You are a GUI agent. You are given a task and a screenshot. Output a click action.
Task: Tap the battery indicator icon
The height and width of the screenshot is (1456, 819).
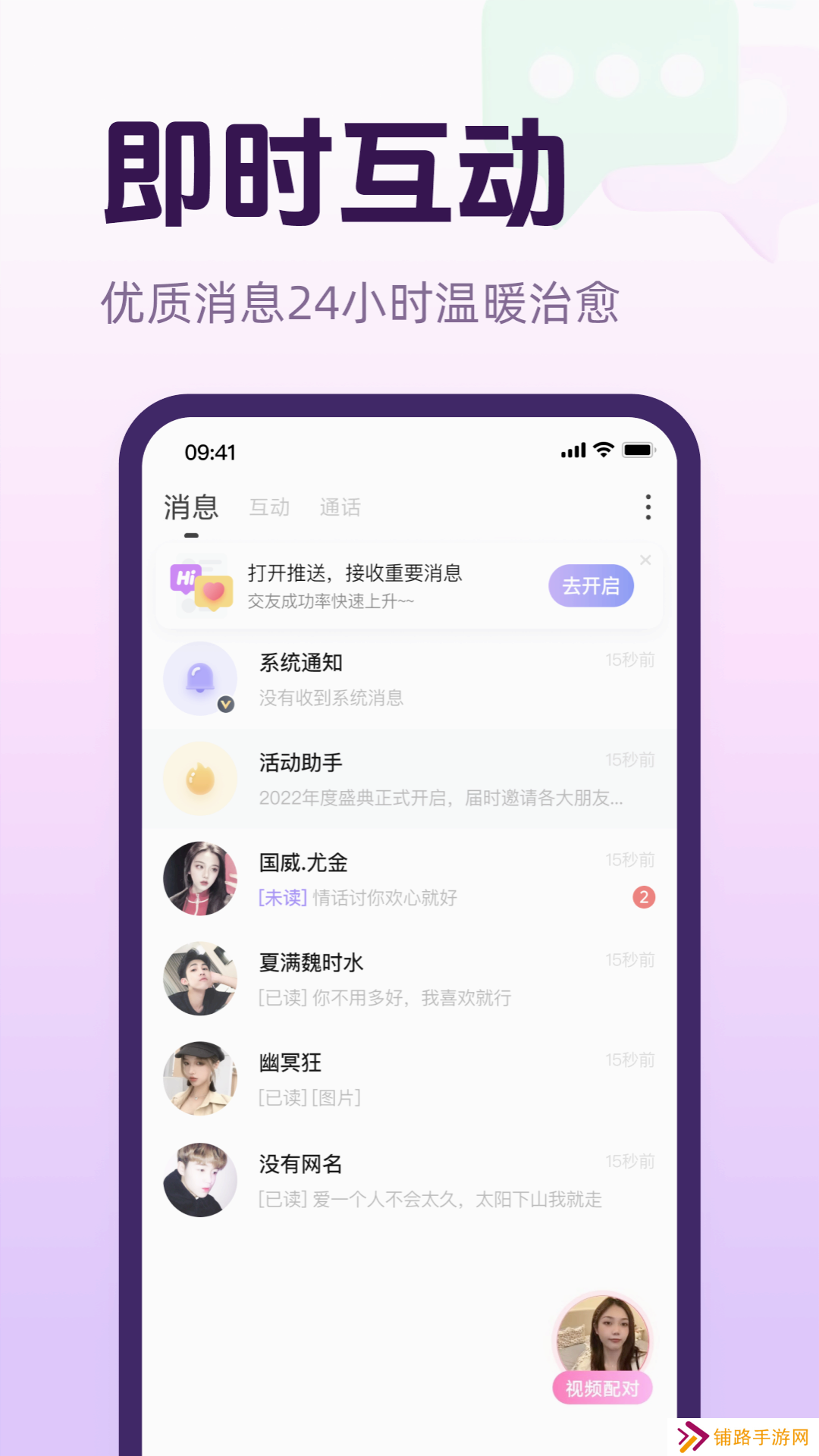tap(639, 450)
